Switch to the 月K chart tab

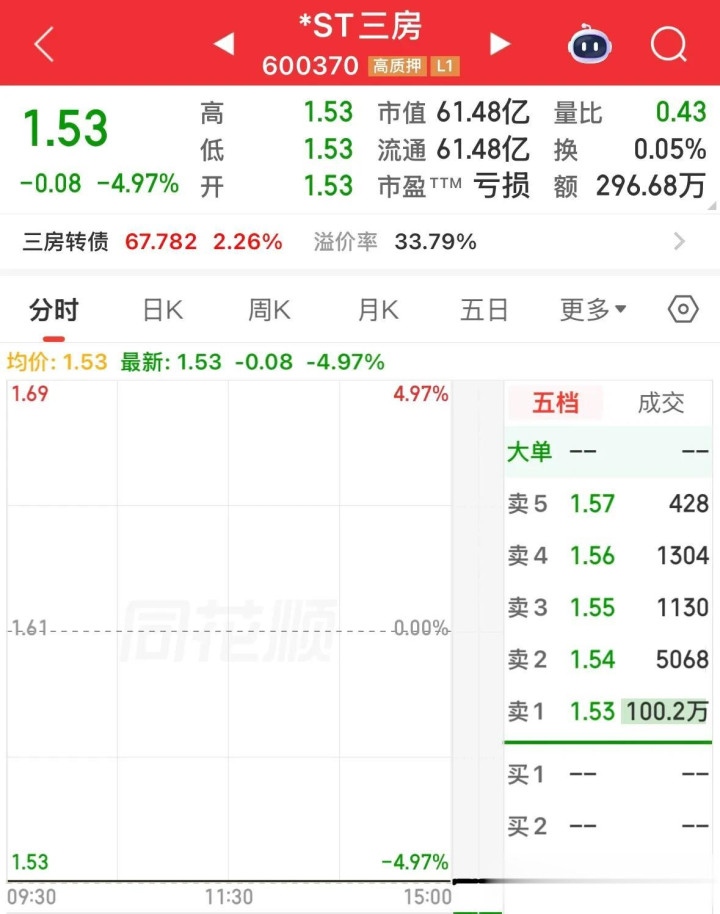pyautogui.click(x=378, y=310)
